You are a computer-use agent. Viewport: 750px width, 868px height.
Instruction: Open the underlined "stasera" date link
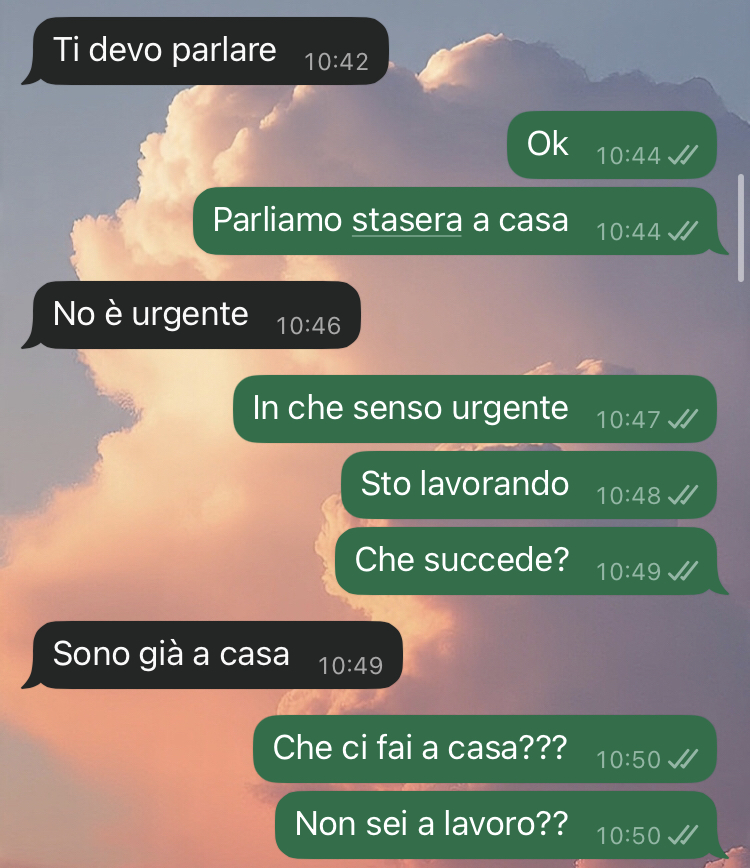tap(407, 220)
